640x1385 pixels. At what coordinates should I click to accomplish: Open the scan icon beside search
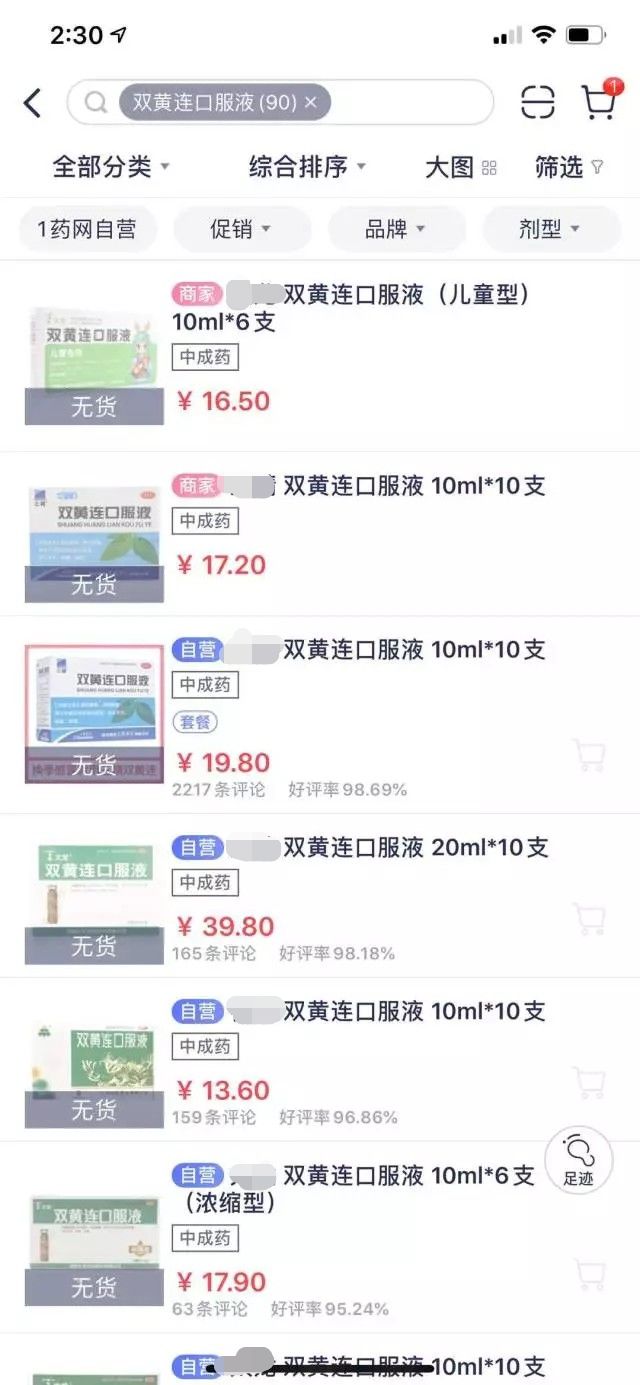coord(538,102)
